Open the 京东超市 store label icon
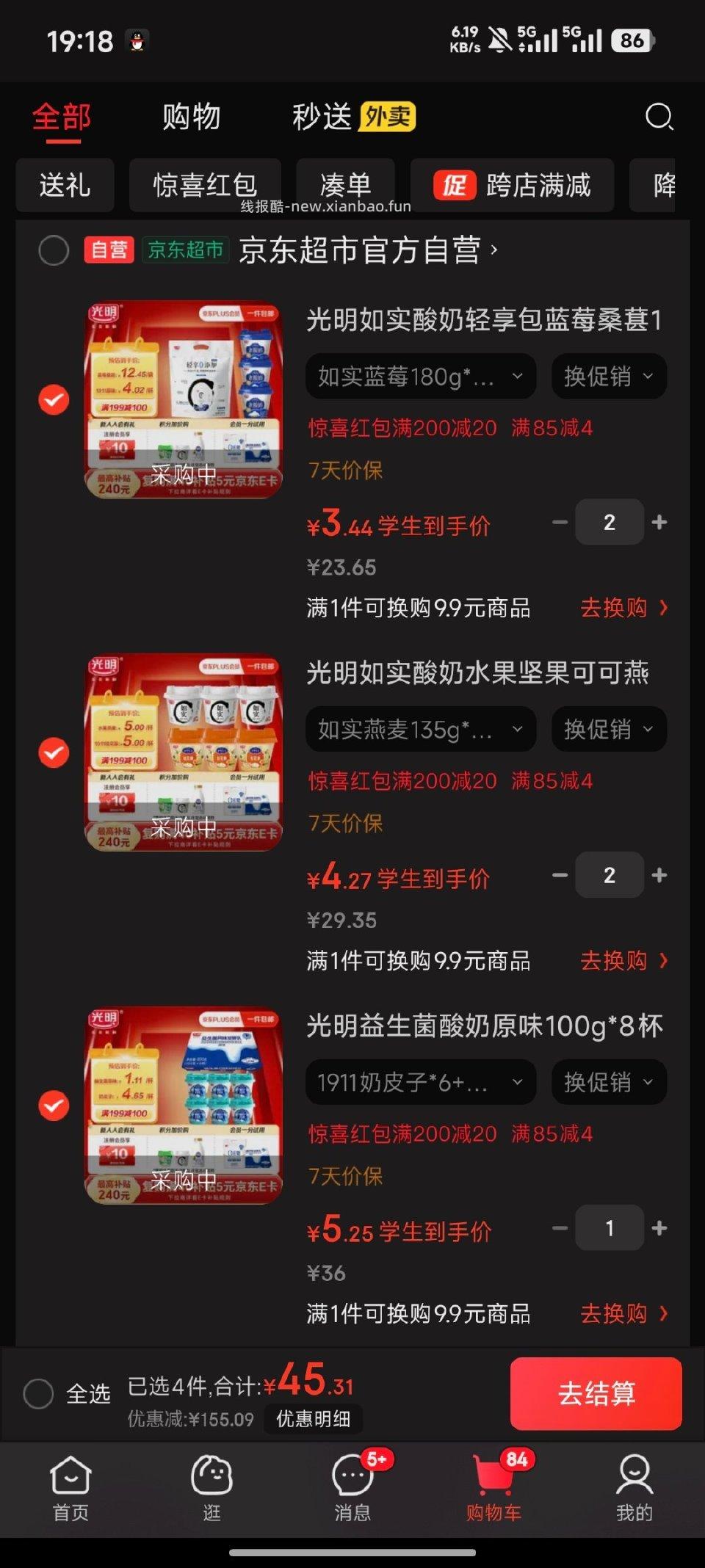 [184, 250]
